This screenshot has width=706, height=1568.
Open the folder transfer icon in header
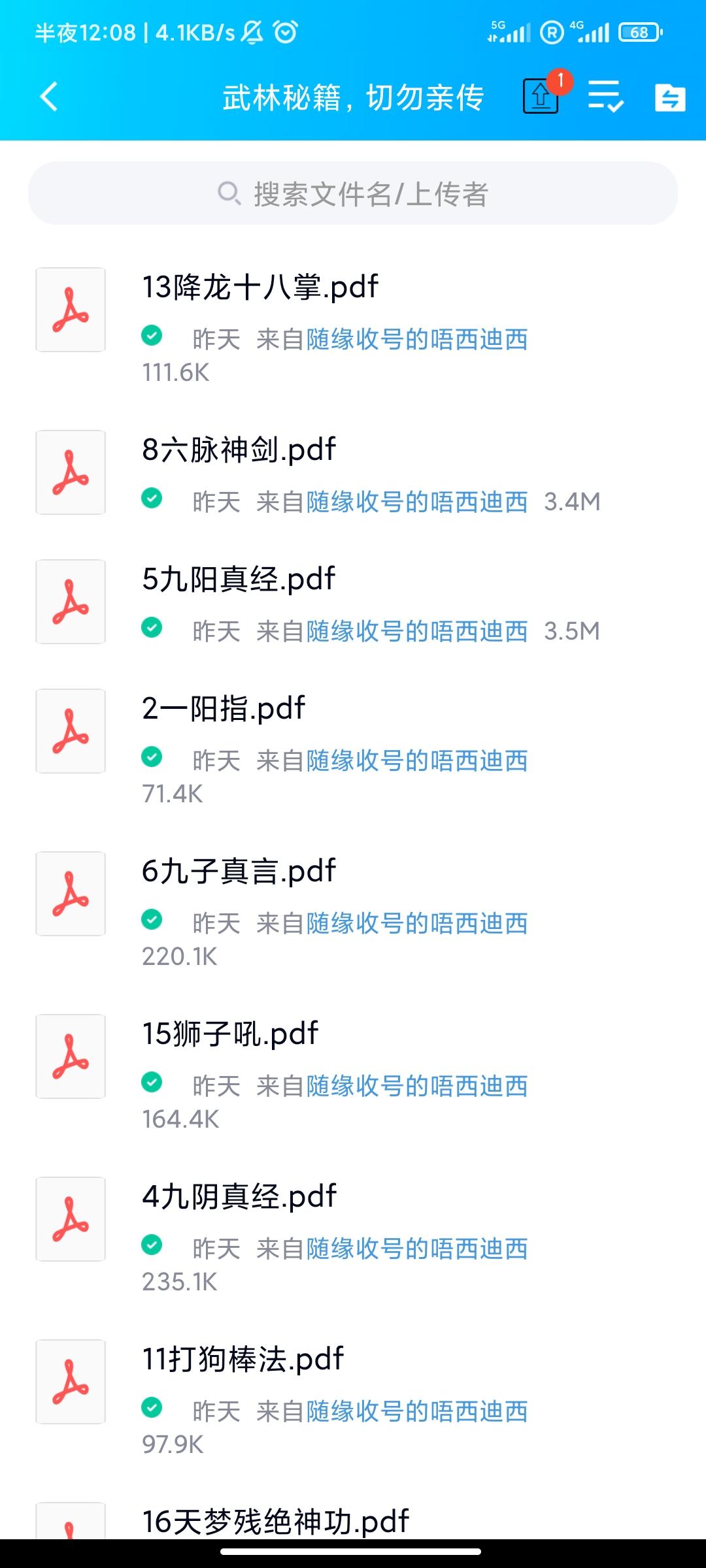670,97
